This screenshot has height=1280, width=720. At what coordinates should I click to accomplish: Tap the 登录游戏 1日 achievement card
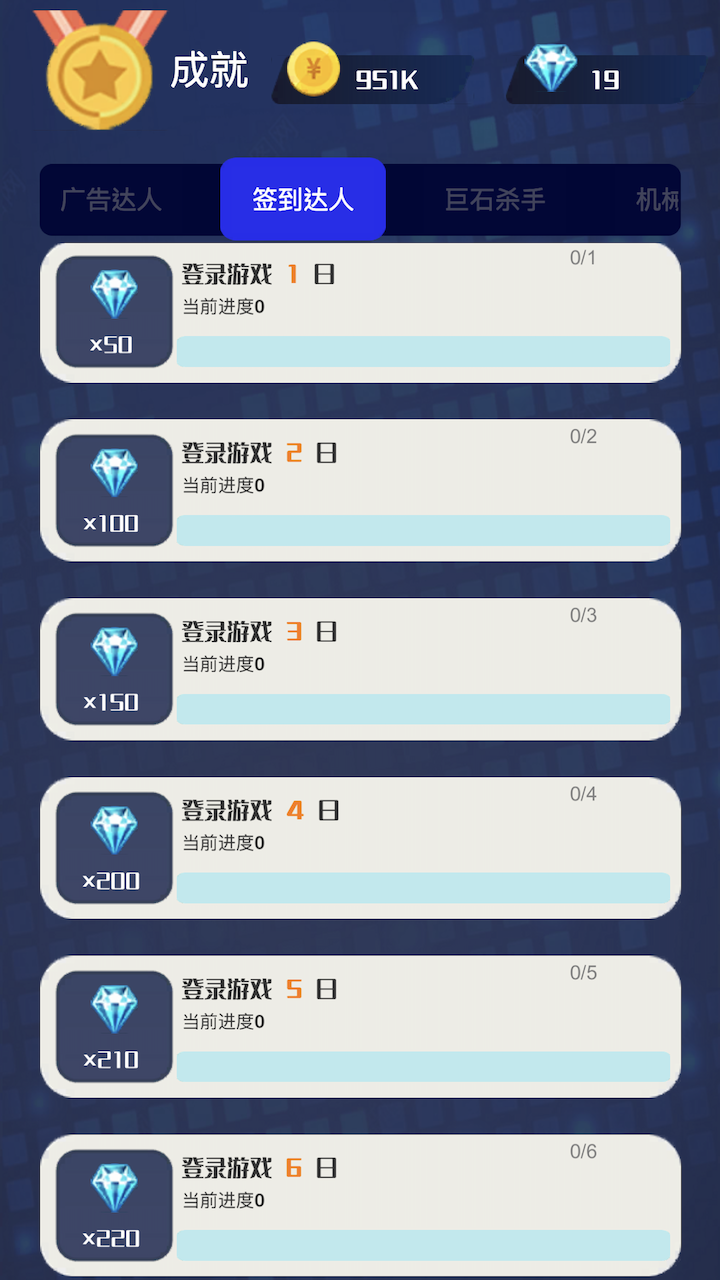click(x=360, y=312)
